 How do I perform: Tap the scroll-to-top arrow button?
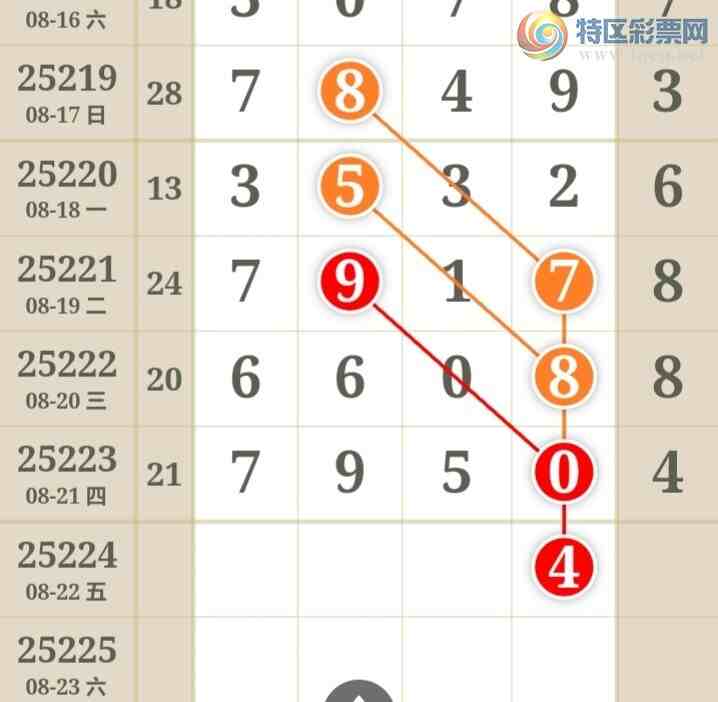pos(359,692)
